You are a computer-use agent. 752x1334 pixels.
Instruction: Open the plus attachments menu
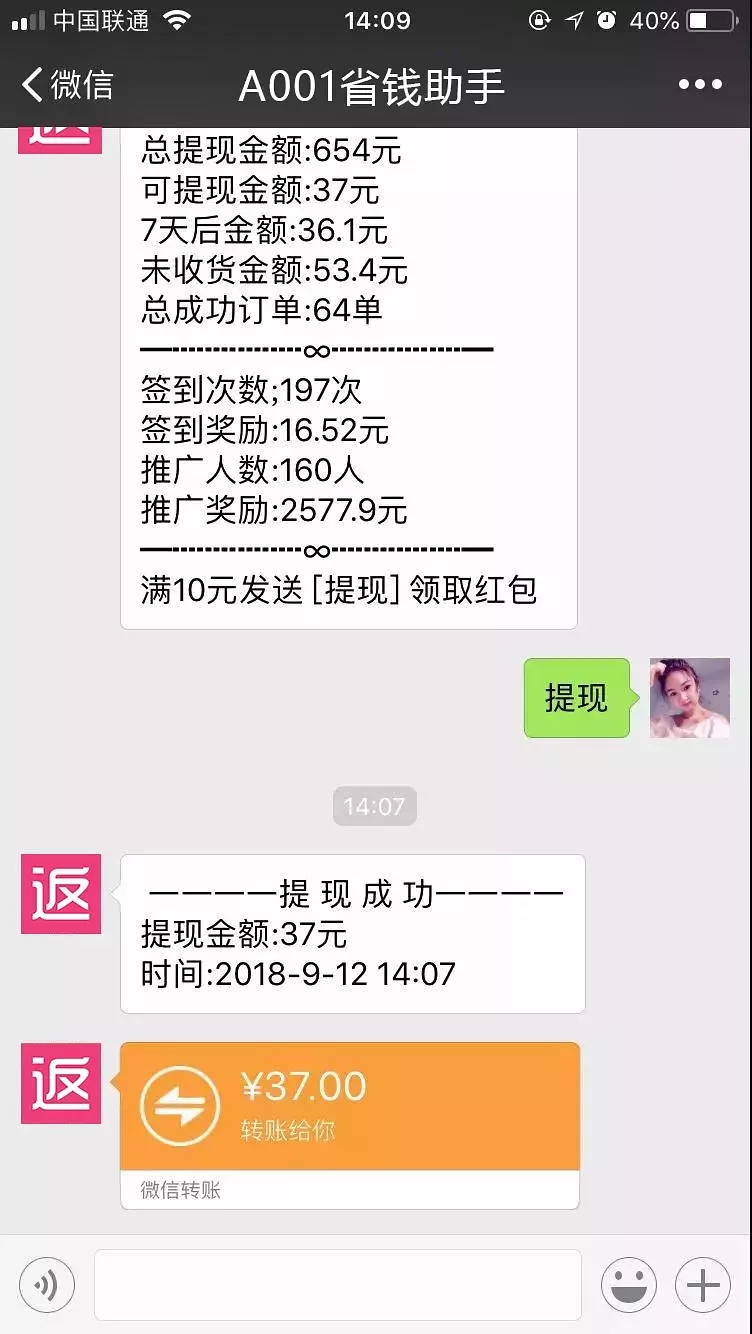point(703,1285)
